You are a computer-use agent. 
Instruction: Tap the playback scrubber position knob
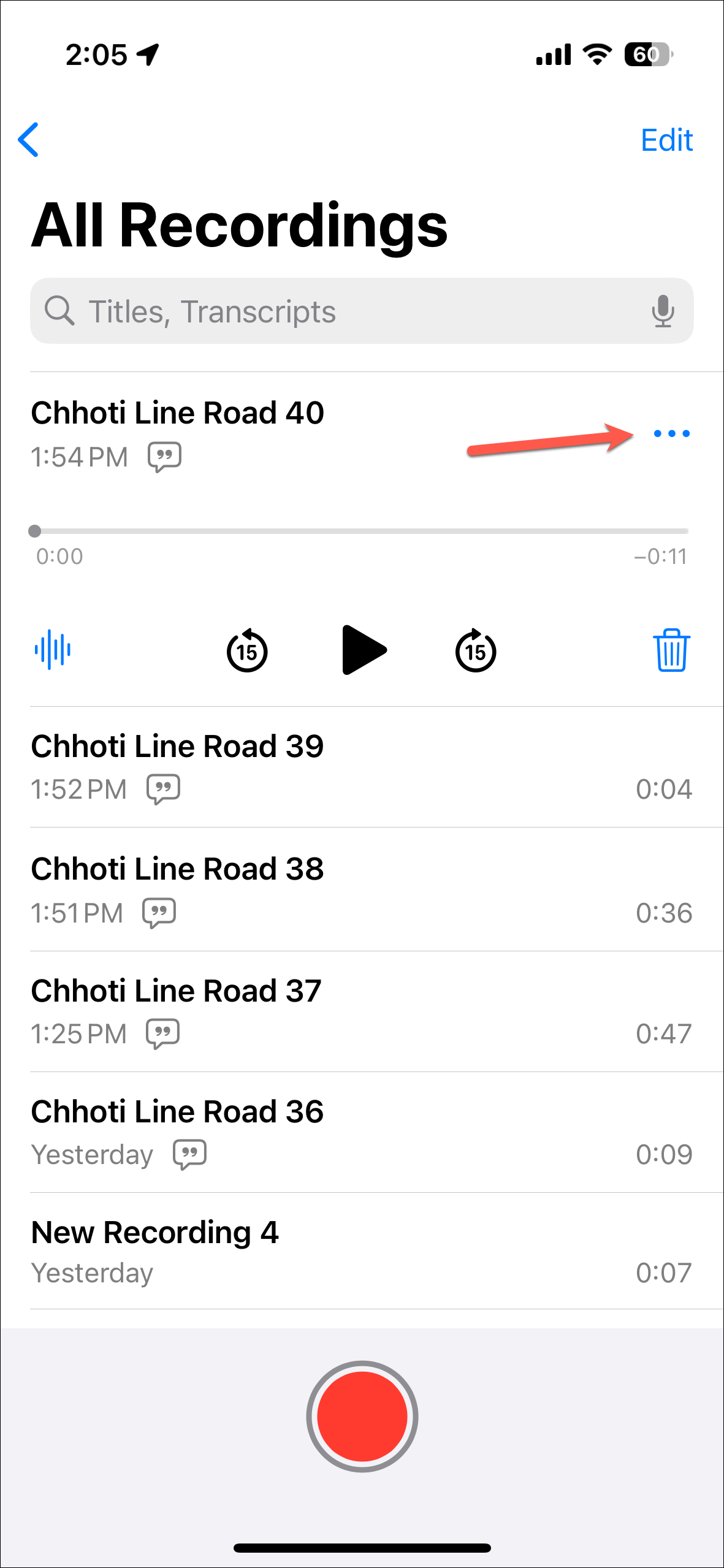coord(35,531)
